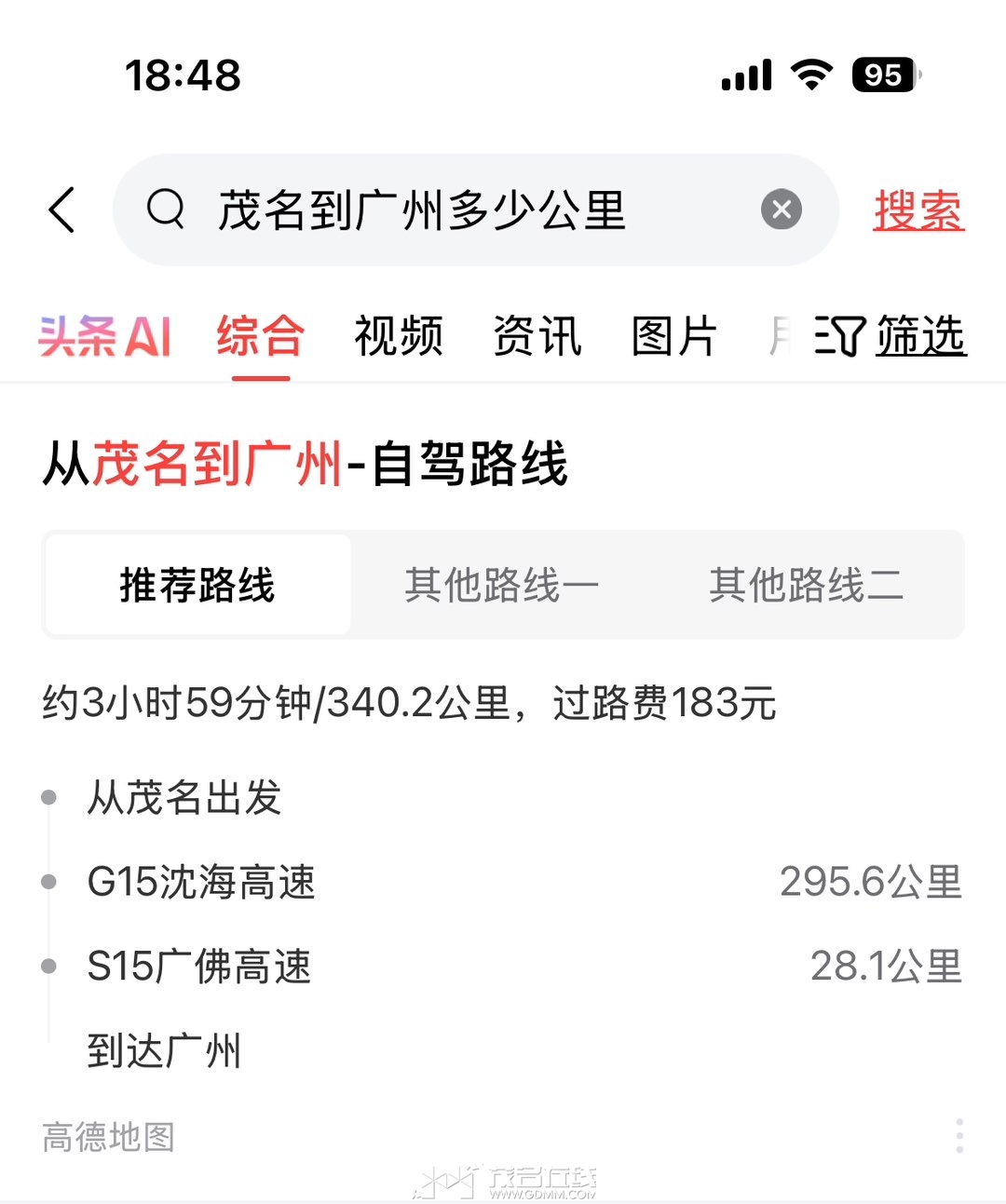Open the 筛选 filter options
Viewport: 1006px width, 1204px height.
tap(891, 336)
